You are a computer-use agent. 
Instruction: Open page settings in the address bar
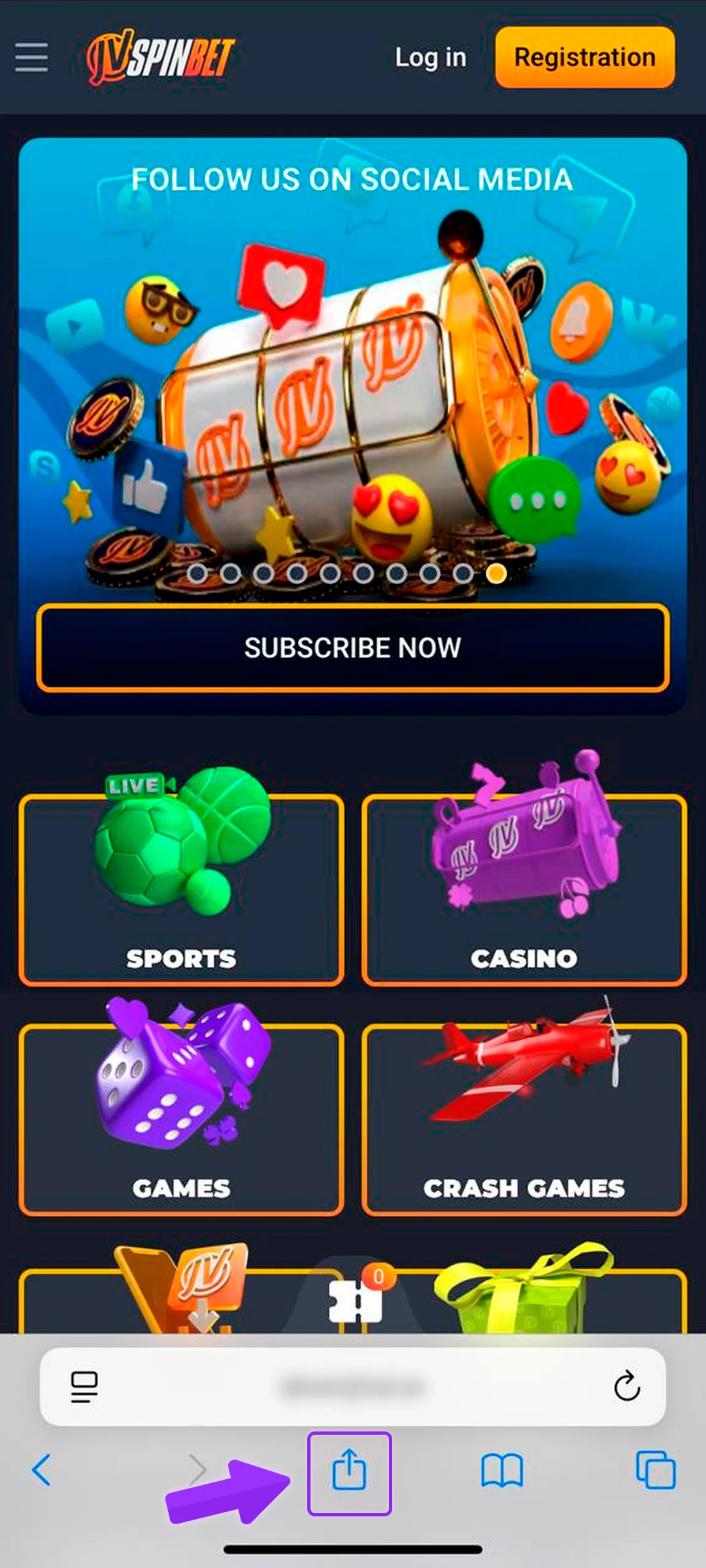[84, 1386]
